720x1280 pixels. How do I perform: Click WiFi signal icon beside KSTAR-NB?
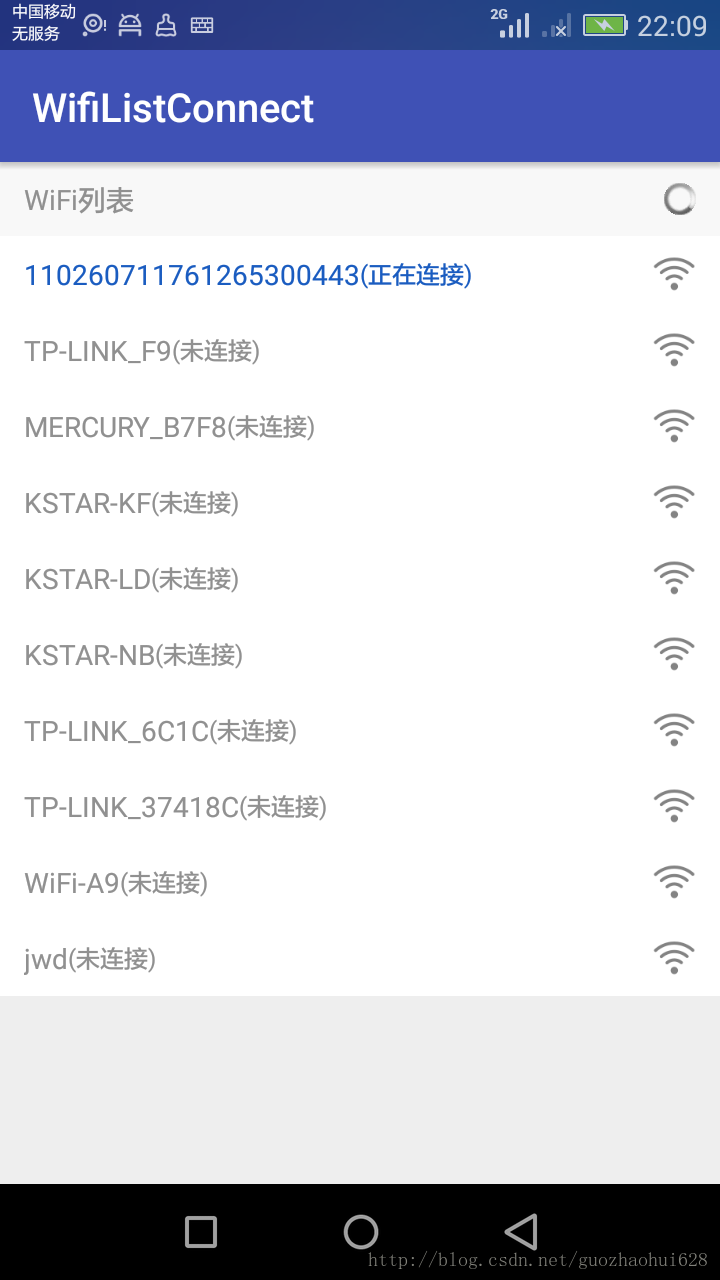point(674,653)
